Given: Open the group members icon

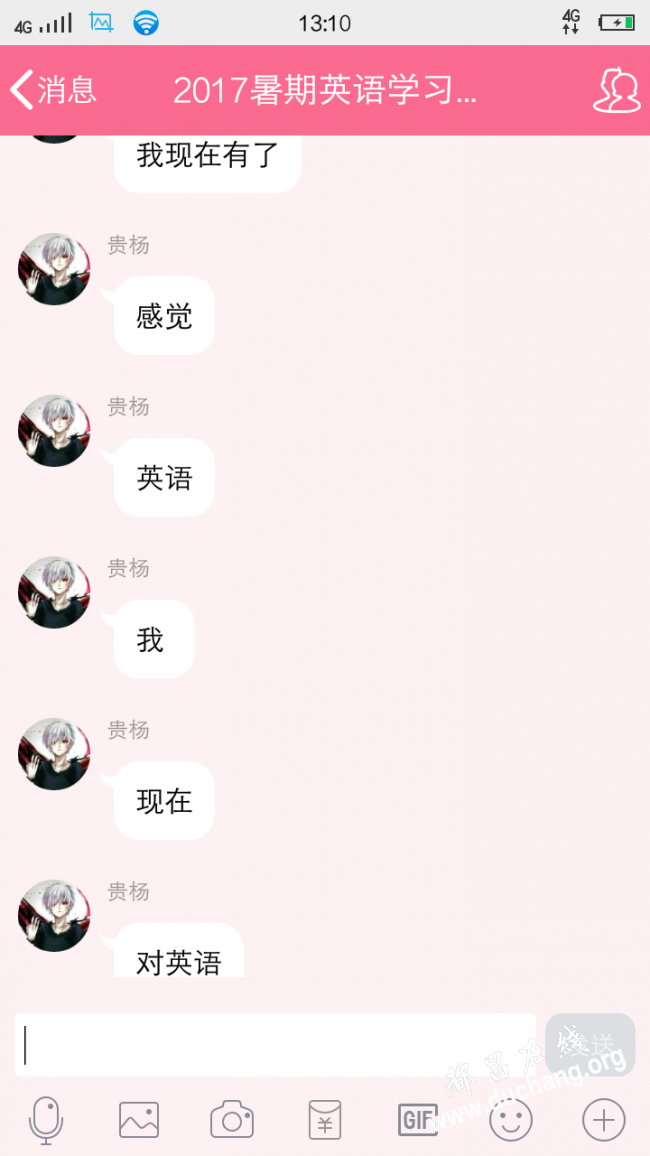Looking at the screenshot, I should click(x=616, y=90).
